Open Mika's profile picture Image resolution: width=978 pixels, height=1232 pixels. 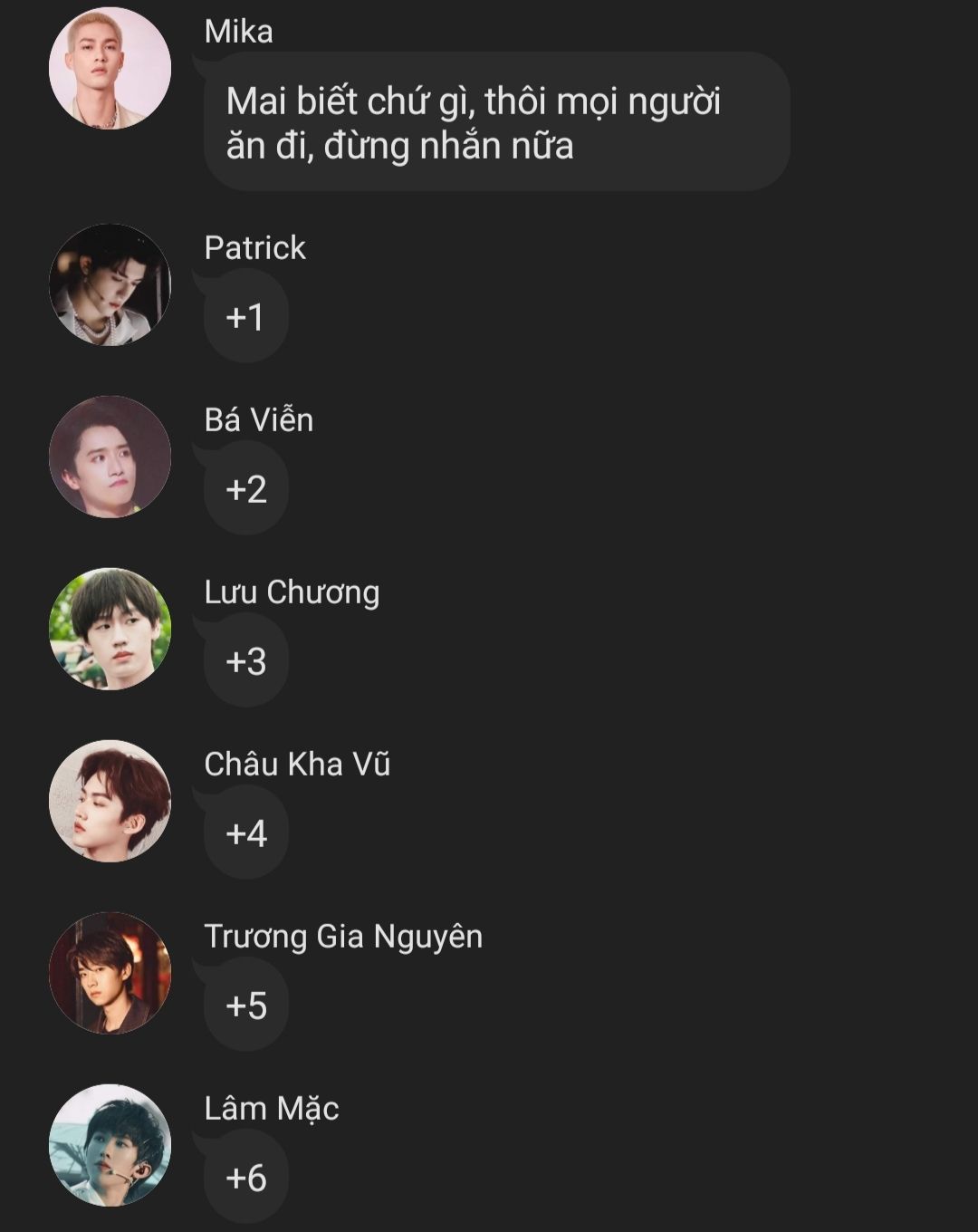point(110,69)
